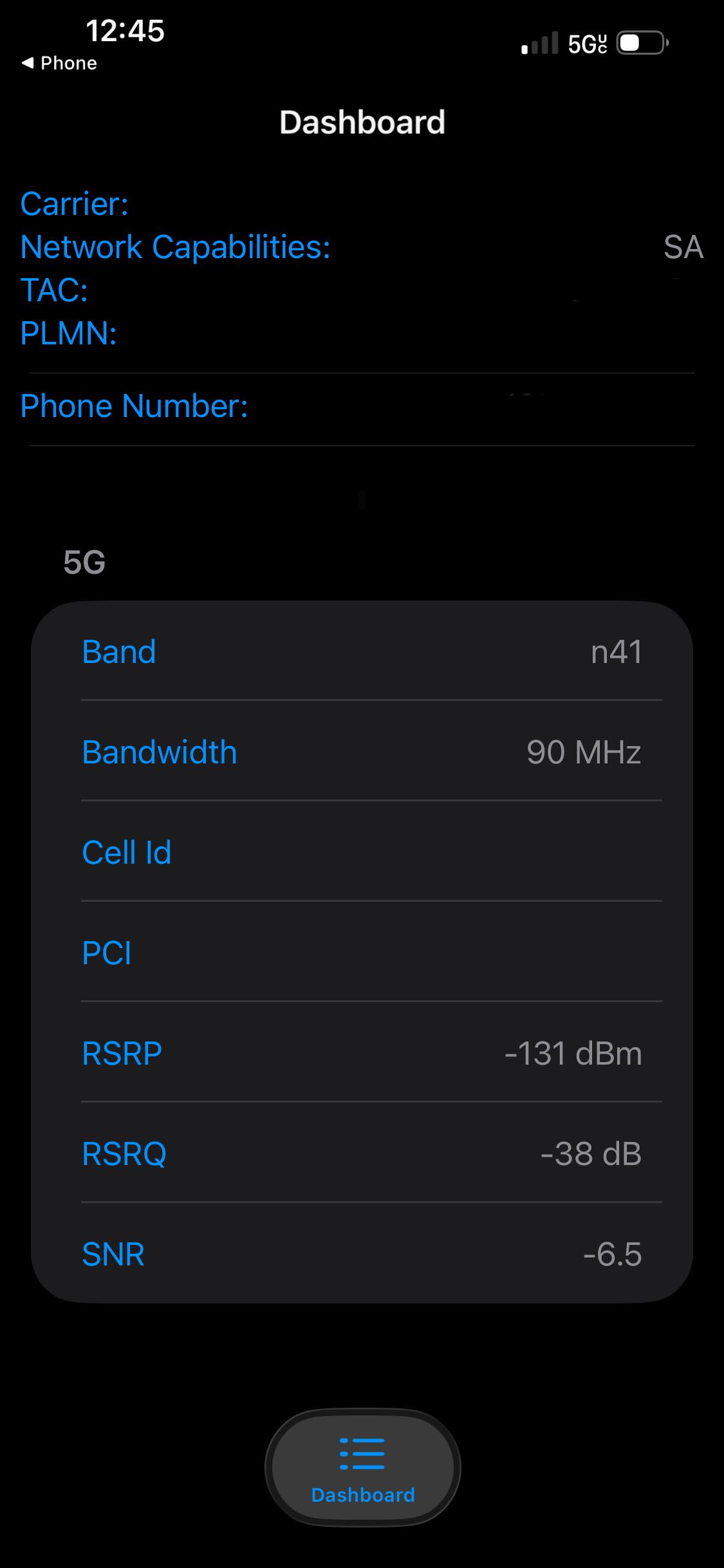This screenshot has width=724, height=1568.
Task: Tap the Bandwidth 90 MHz row
Action: pyautogui.click(x=362, y=752)
